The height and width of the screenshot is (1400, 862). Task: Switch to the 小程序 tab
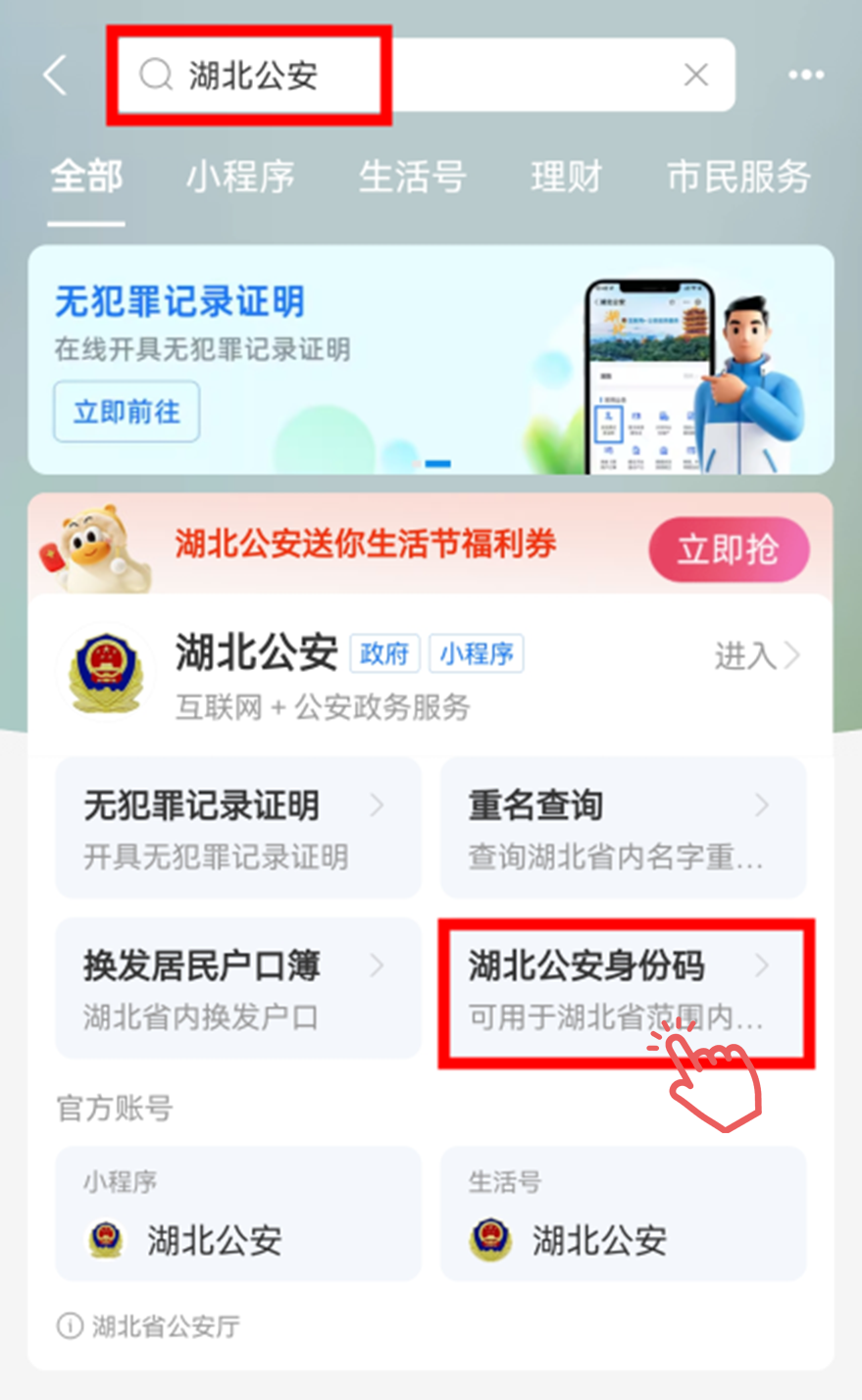point(240,178)
